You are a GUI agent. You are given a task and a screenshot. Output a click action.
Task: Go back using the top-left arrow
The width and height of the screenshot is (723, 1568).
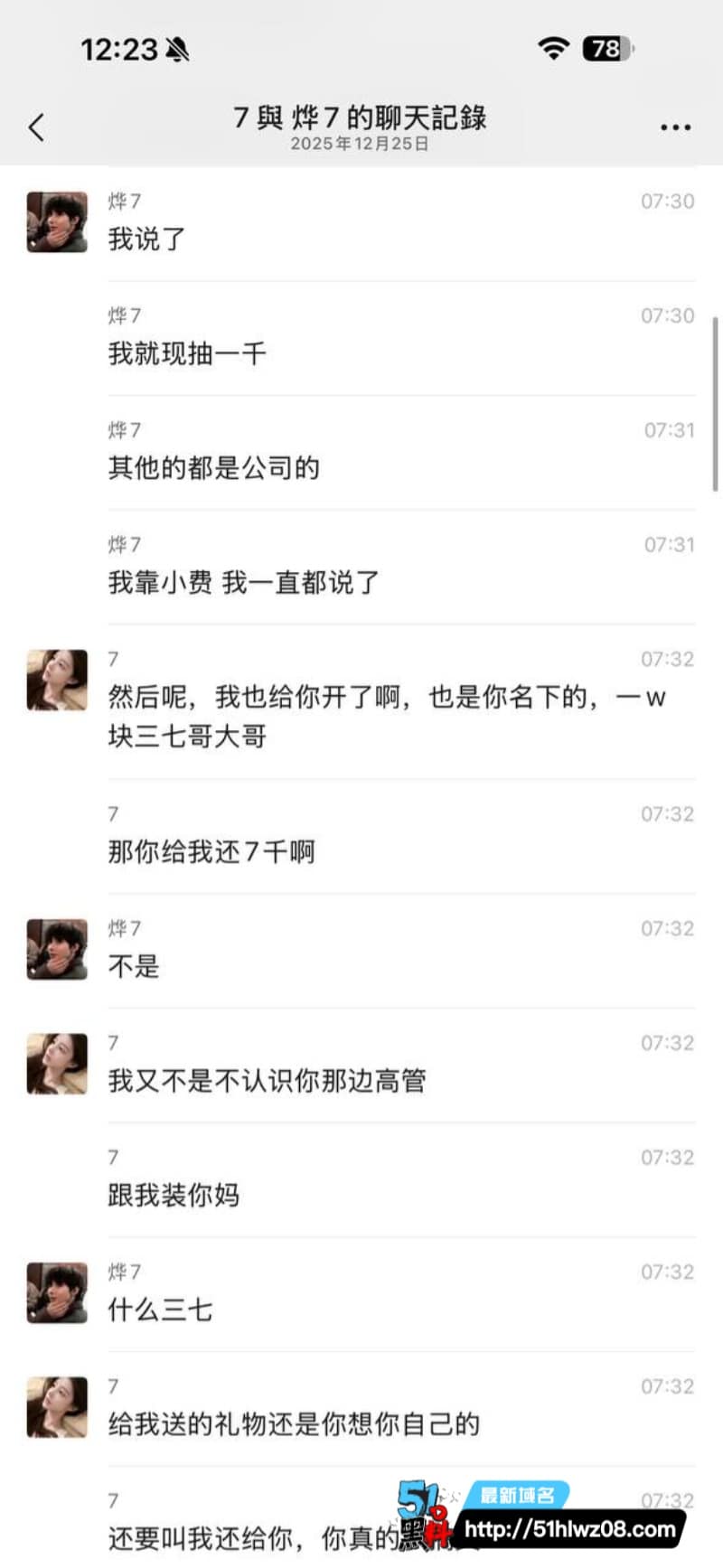click(36, 127)
